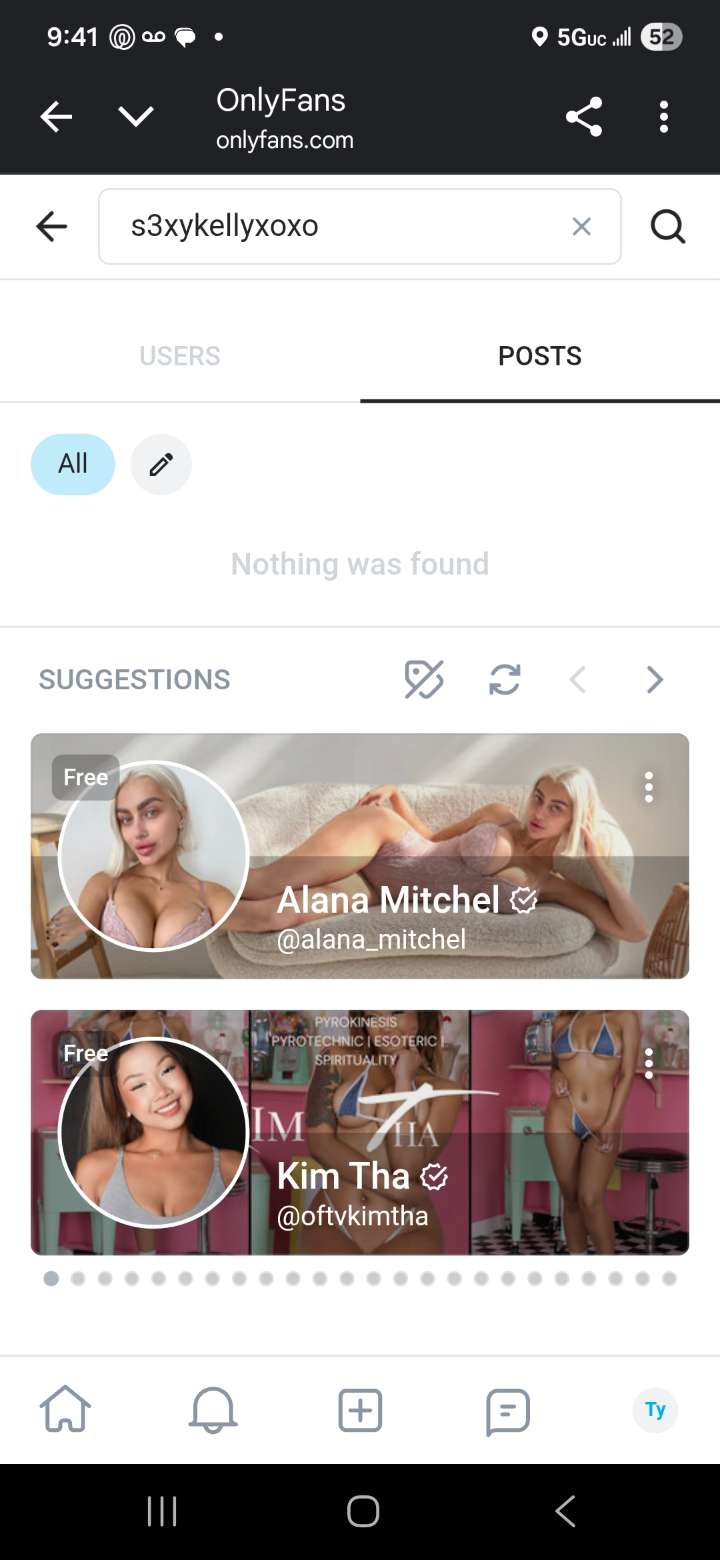The height and width of the screenshot is (1560, 720).
Task: Open the browser overflow menu
Action: pos(663,118)
